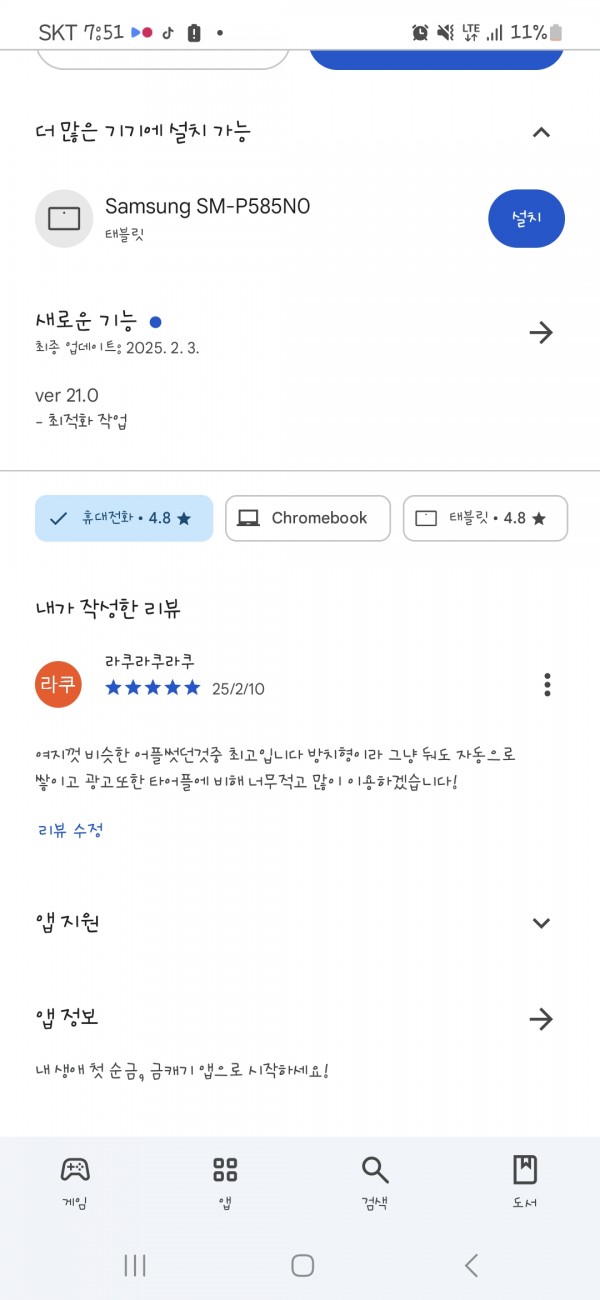Expand the 앱 지원 section
This screenshot has width=600, height=1300.
541,923
